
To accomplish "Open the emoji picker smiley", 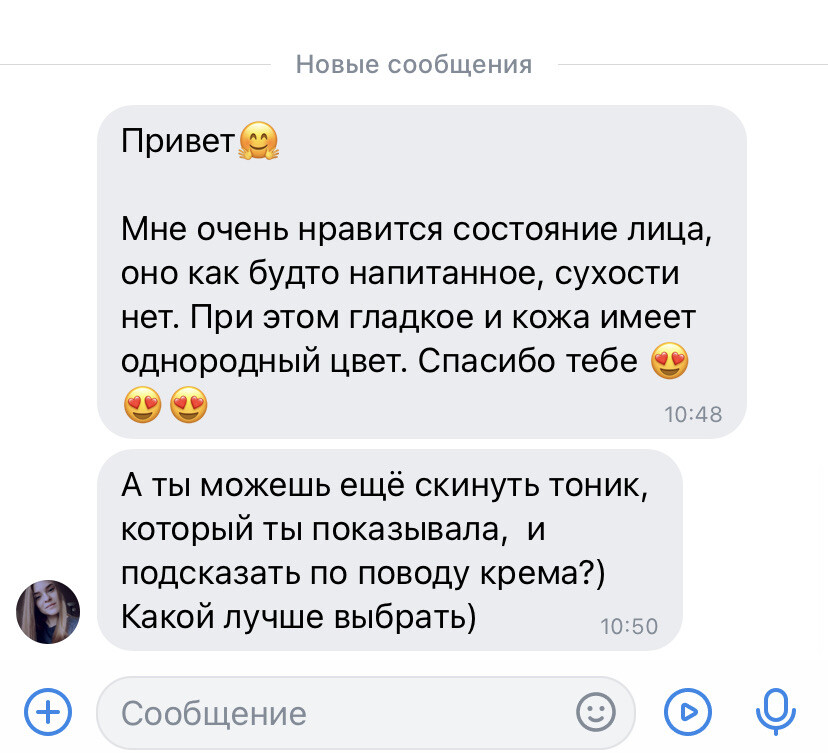I will (x=596, y=712).
